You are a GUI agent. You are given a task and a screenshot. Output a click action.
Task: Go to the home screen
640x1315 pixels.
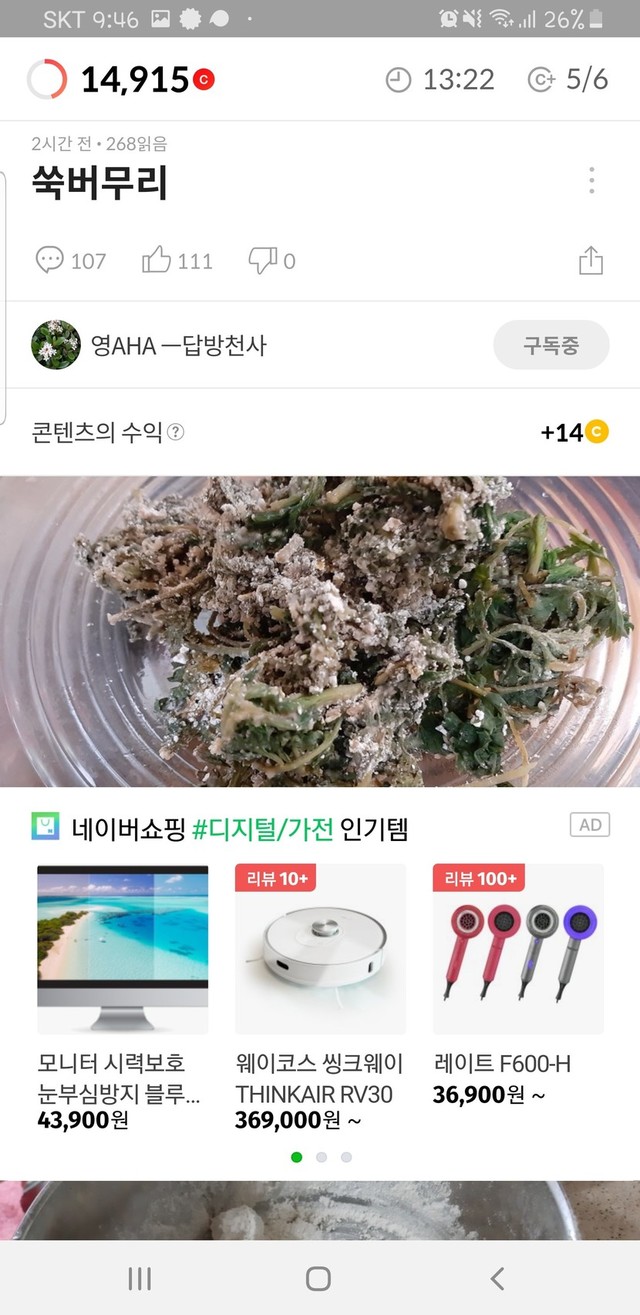pyautogui.click(x=318, y=1278)
